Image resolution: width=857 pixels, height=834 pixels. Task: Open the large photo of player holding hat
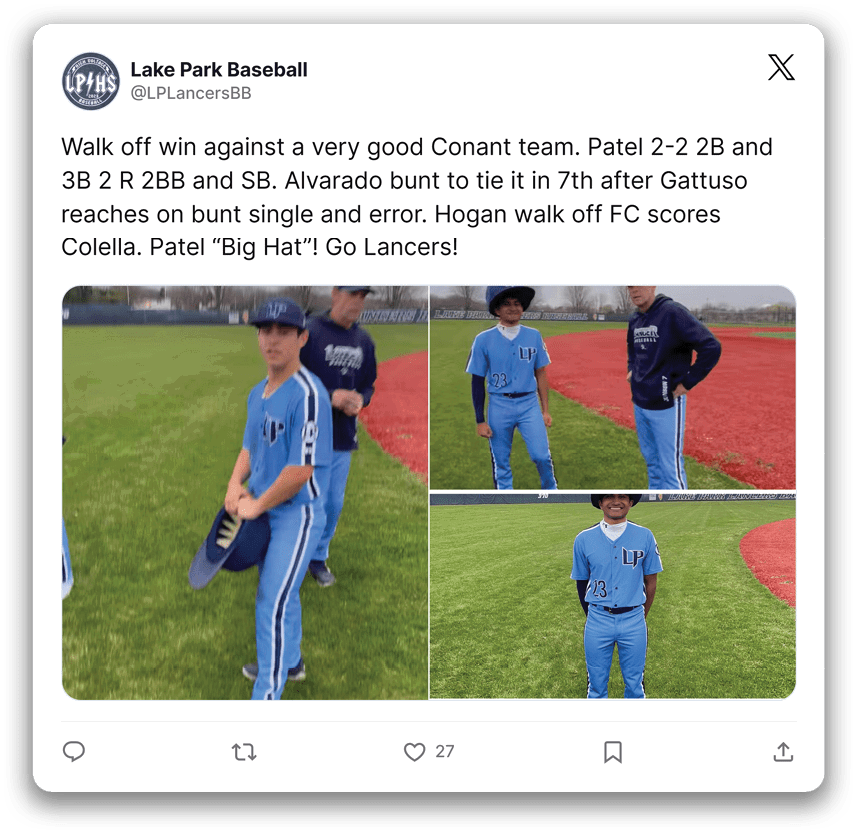click(245, 492)
